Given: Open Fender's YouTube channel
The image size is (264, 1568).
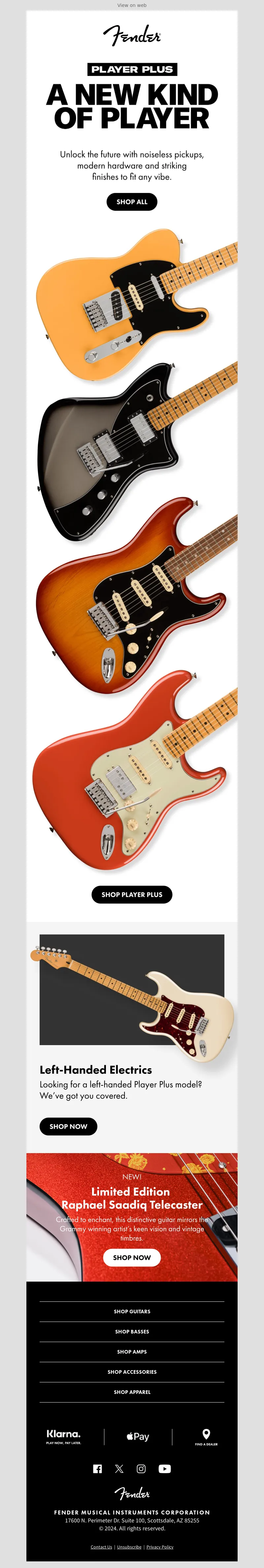Looking at the screenshot, I should pos(165,1468).
